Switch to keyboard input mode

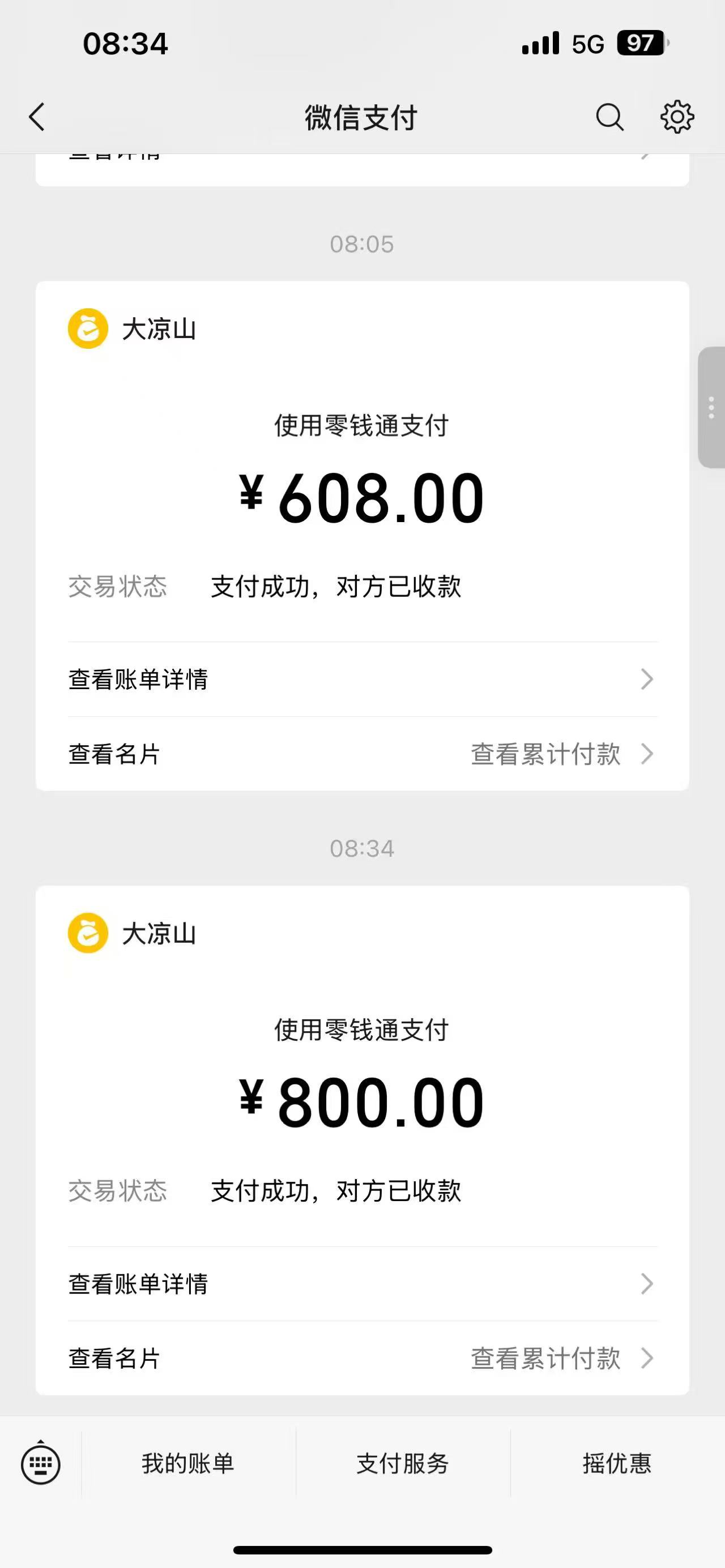[x=41, y=1463]
